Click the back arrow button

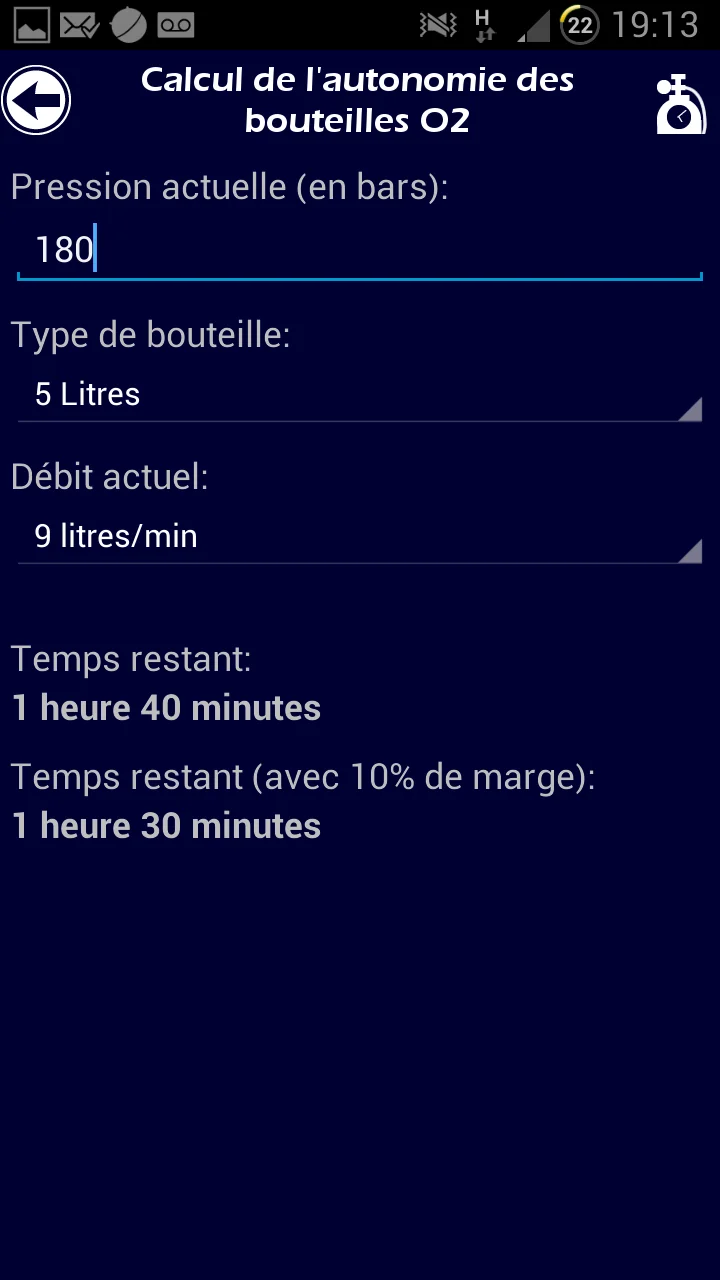coord(36,99)
